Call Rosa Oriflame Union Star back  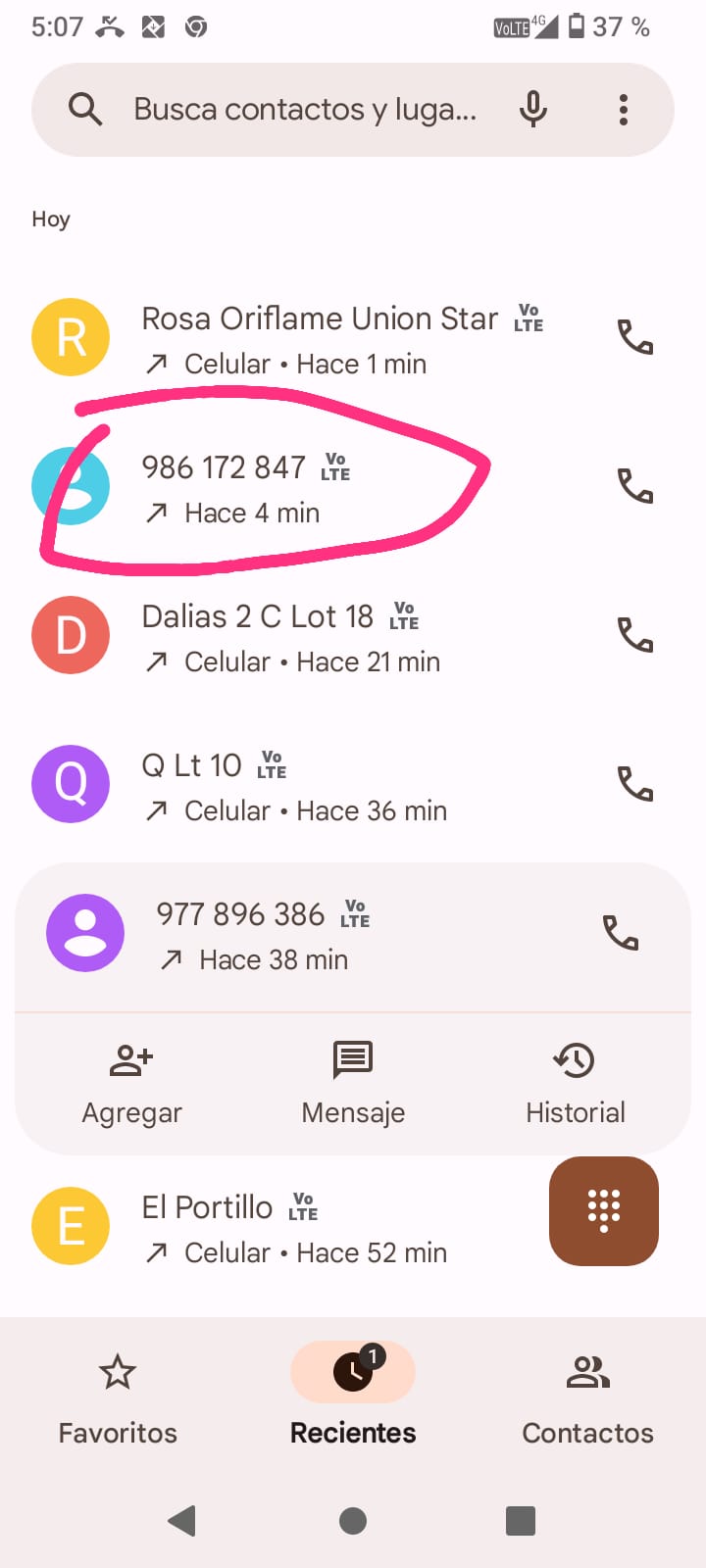click(634, 338)
